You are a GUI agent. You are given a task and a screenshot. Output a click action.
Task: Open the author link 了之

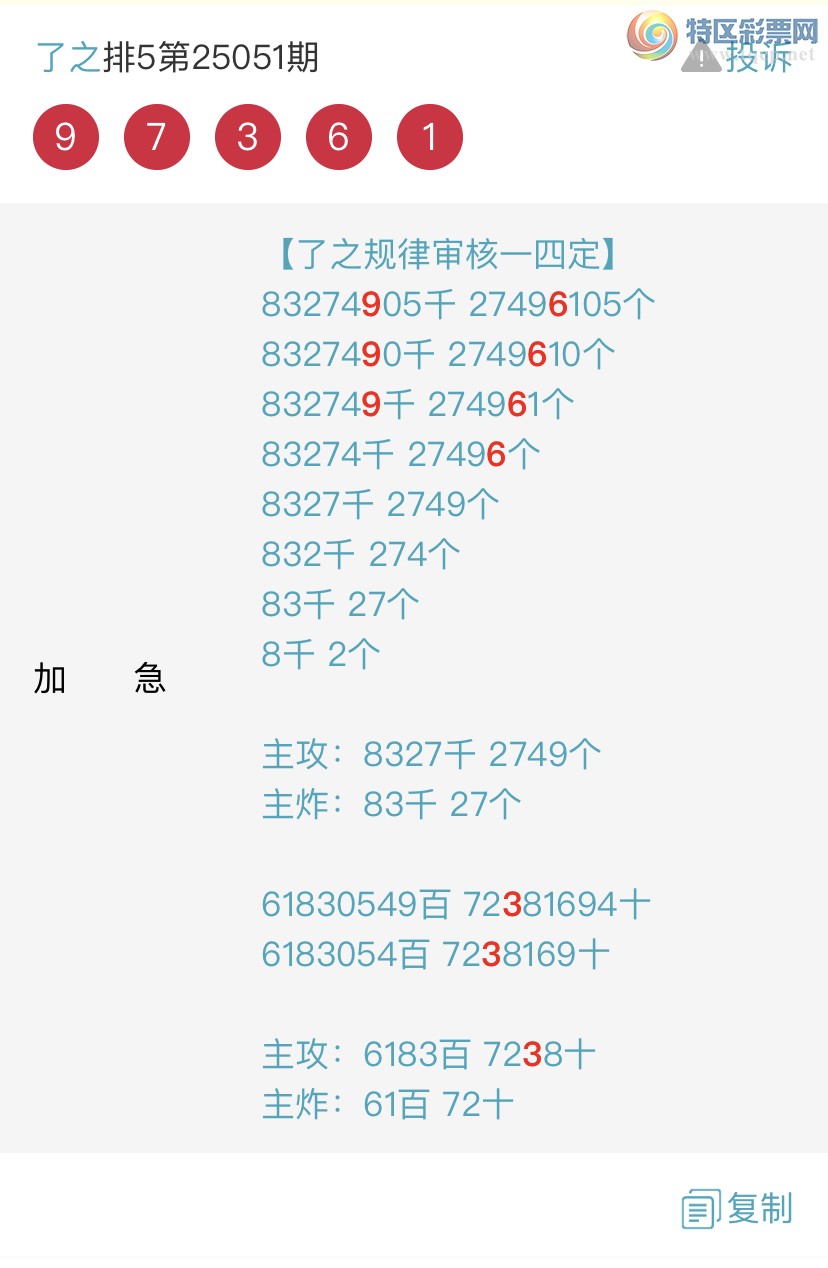click(x=68, y=58)
